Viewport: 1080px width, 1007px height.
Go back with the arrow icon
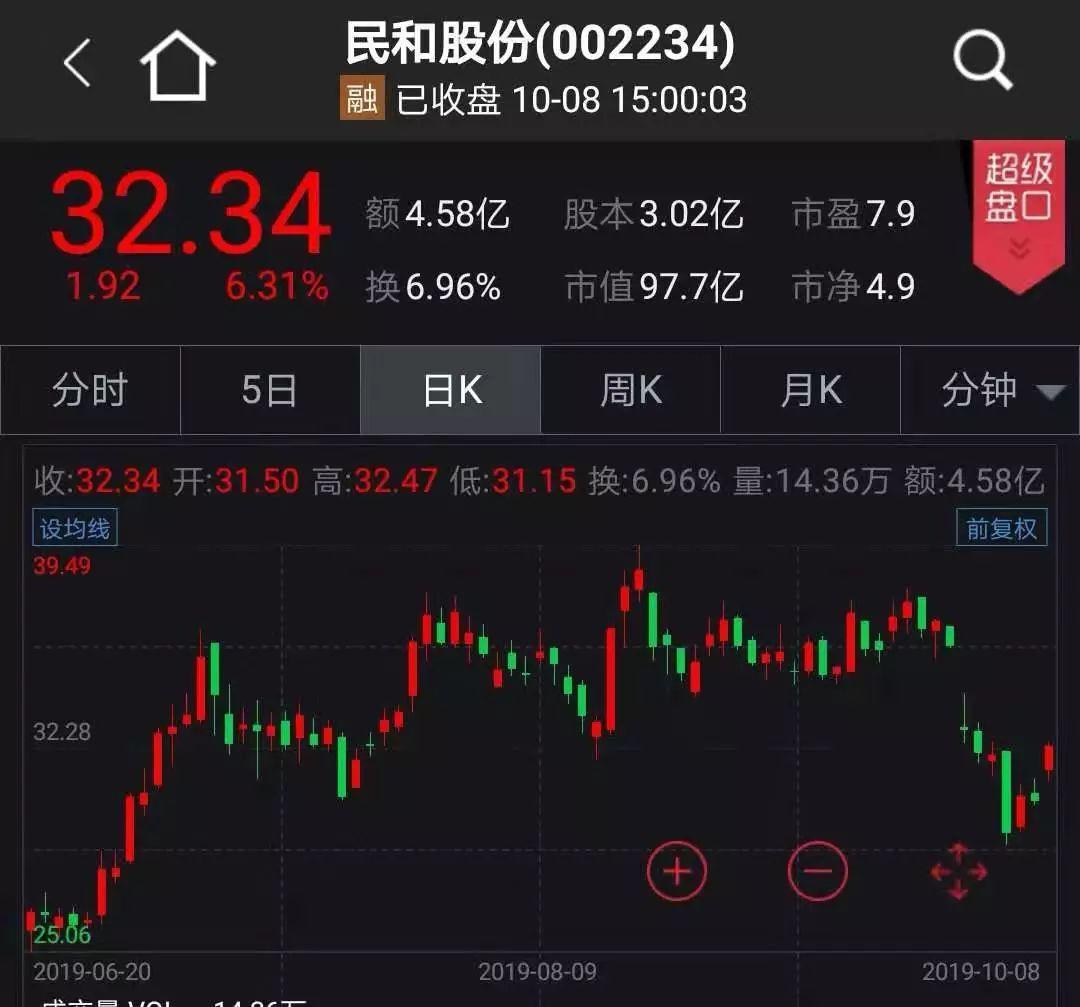tap(77, 66)
